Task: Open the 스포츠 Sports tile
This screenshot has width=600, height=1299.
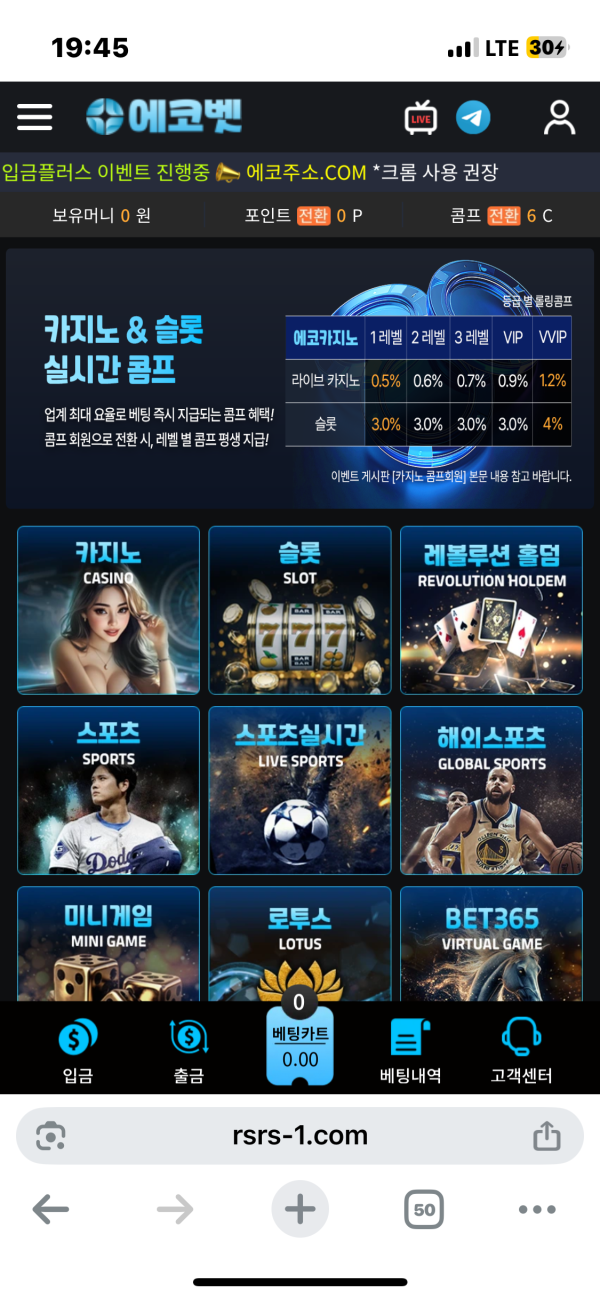Action: tap(108, 790)
